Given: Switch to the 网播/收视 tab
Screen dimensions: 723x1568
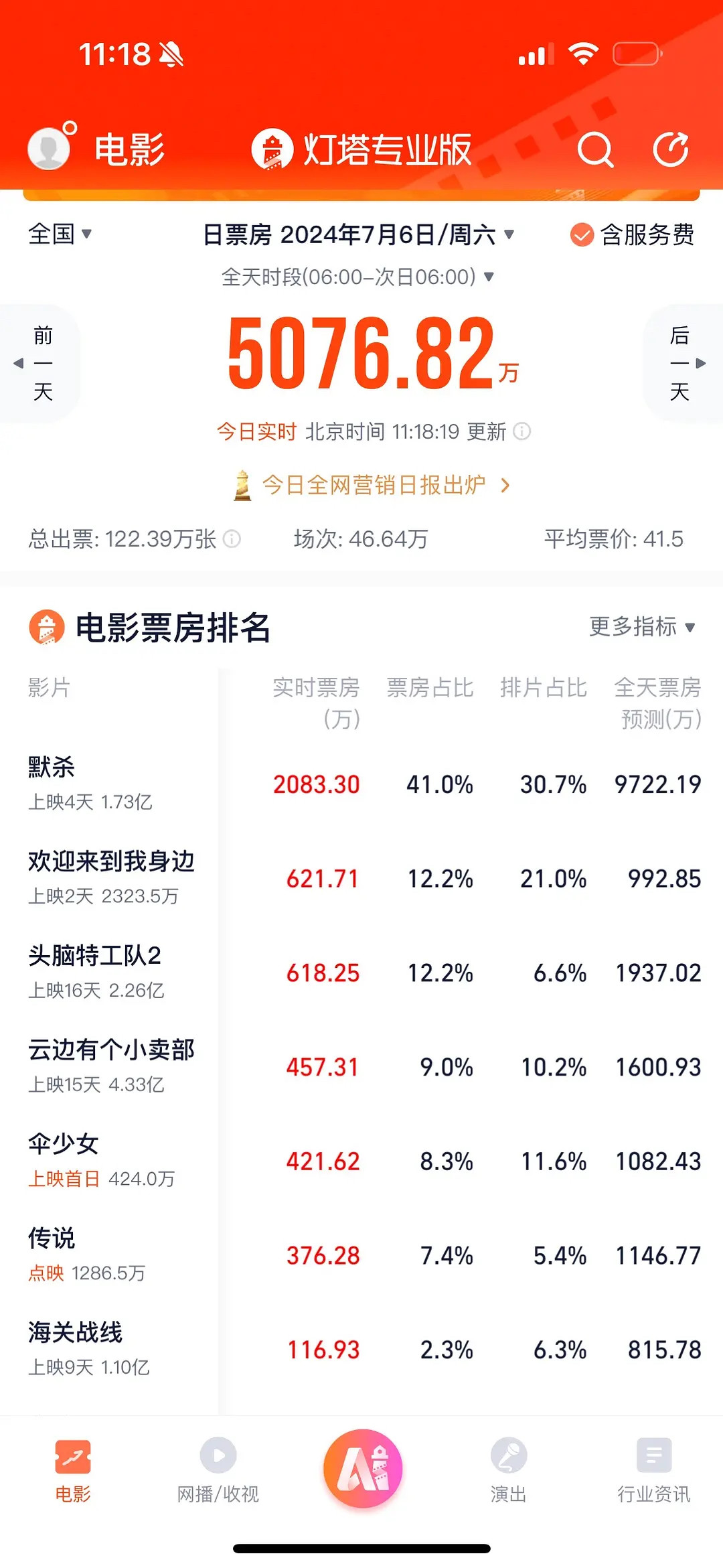Looking at the screenshot, I should point(218,1470).
